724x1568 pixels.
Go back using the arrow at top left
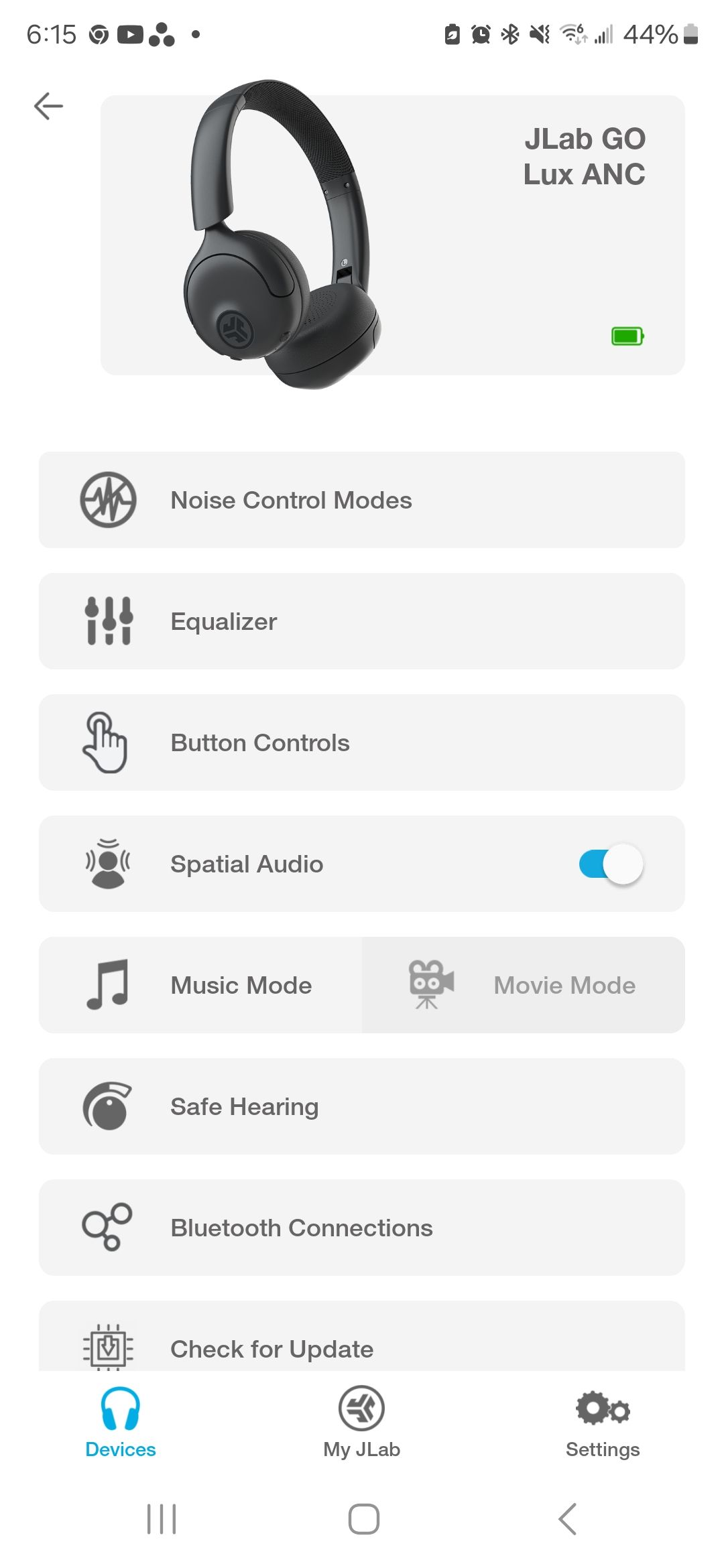tap(48, 105)
